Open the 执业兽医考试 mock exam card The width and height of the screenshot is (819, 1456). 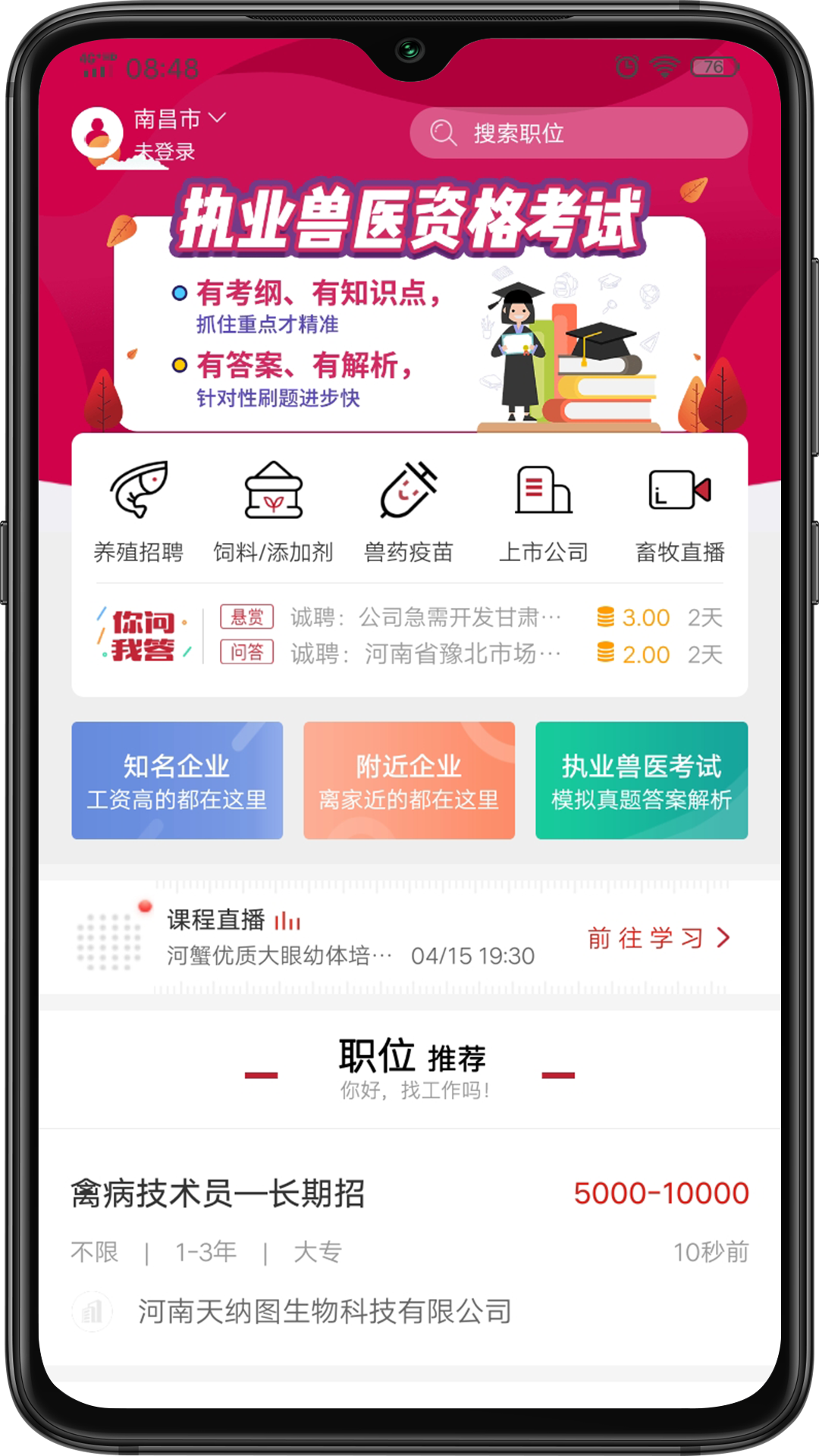(642, 780)
